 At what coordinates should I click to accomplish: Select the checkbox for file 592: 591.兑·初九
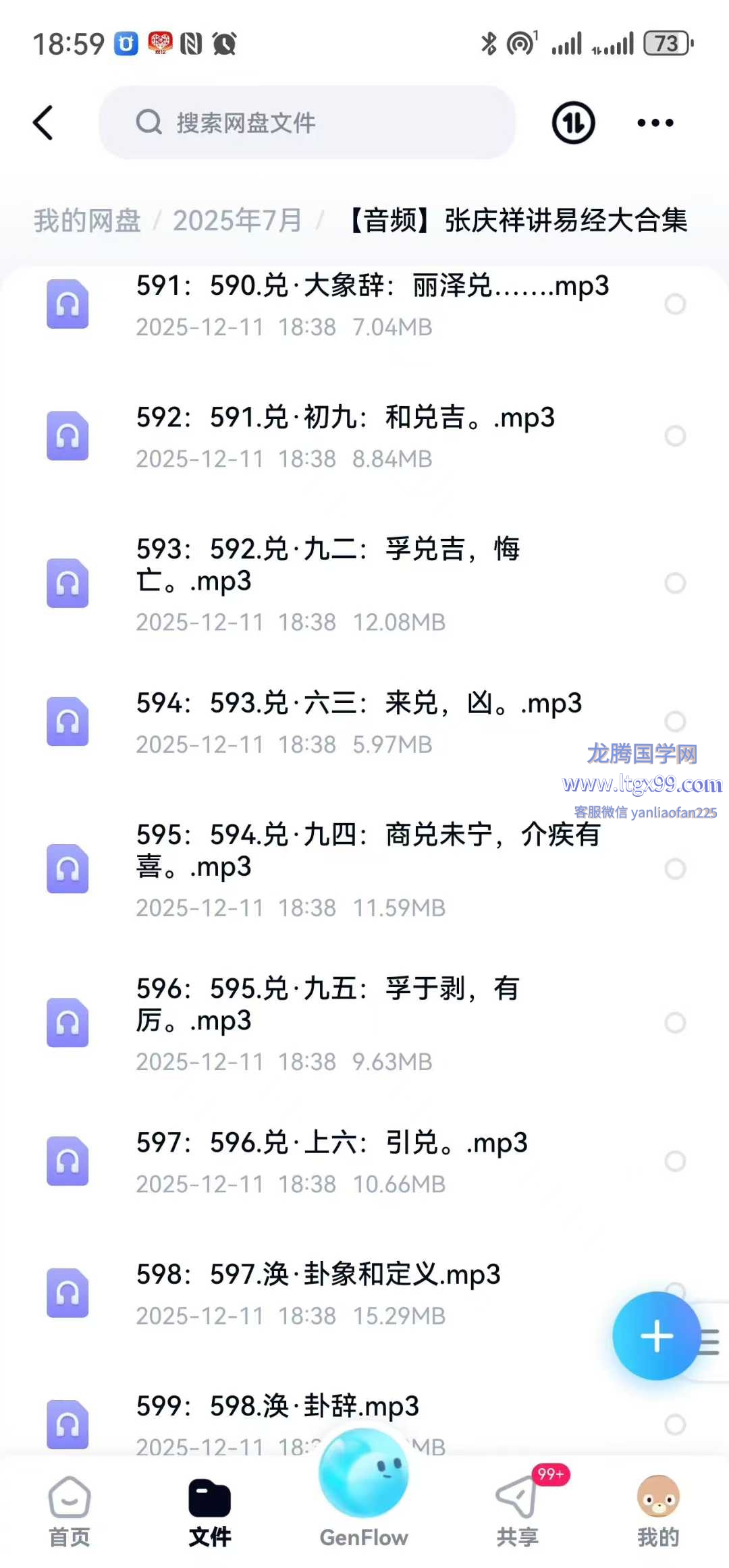point(675,436)
